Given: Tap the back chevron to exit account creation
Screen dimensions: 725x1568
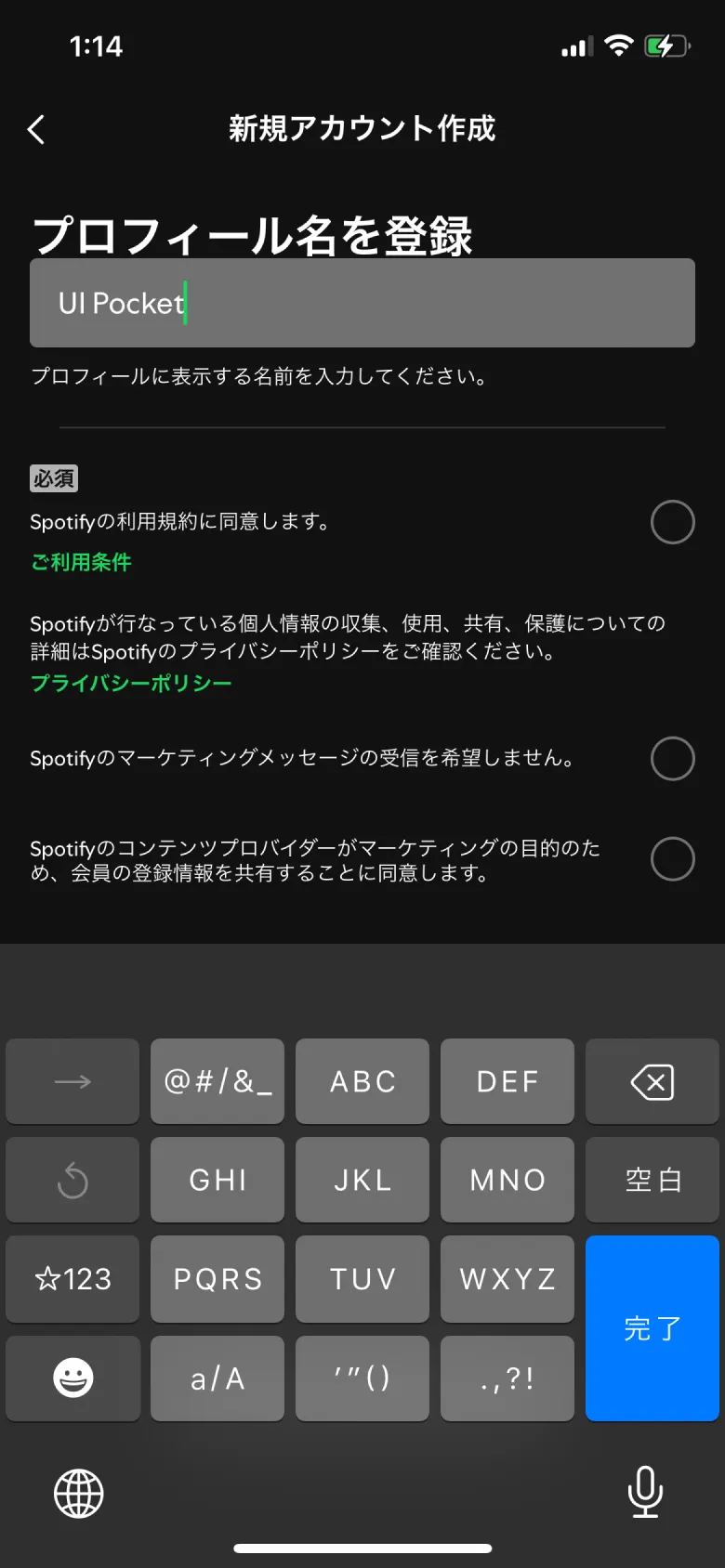Looking at the screenshot, I should [36, 129].
